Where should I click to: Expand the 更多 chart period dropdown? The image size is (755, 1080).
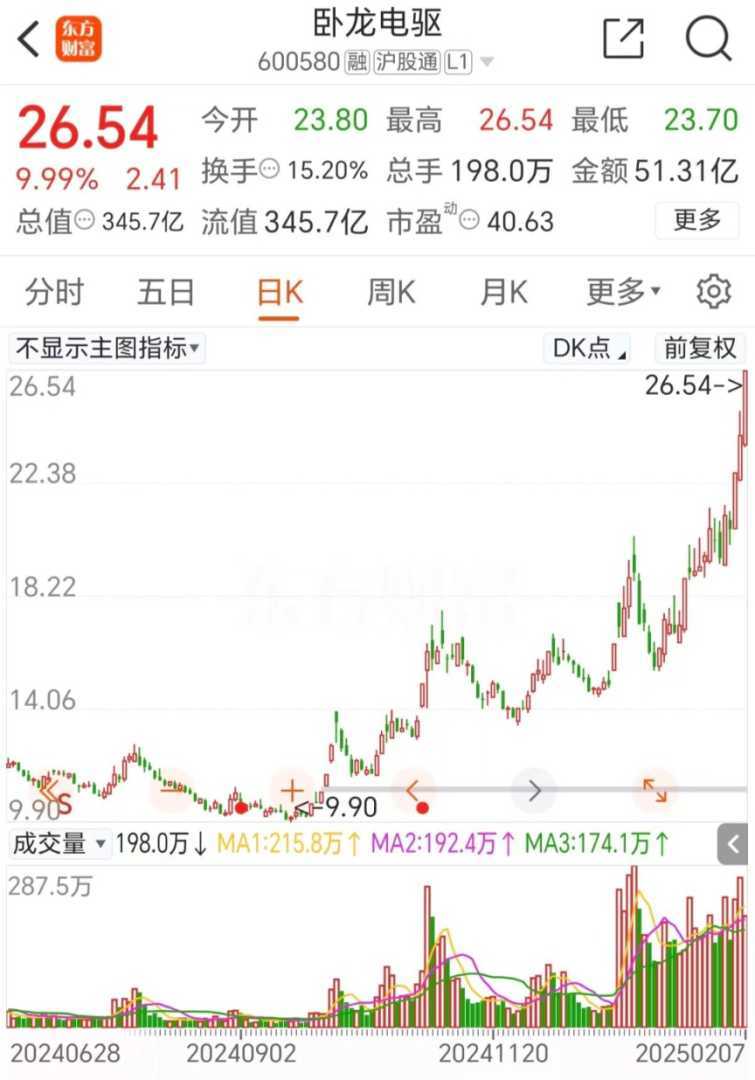(623, 292)
